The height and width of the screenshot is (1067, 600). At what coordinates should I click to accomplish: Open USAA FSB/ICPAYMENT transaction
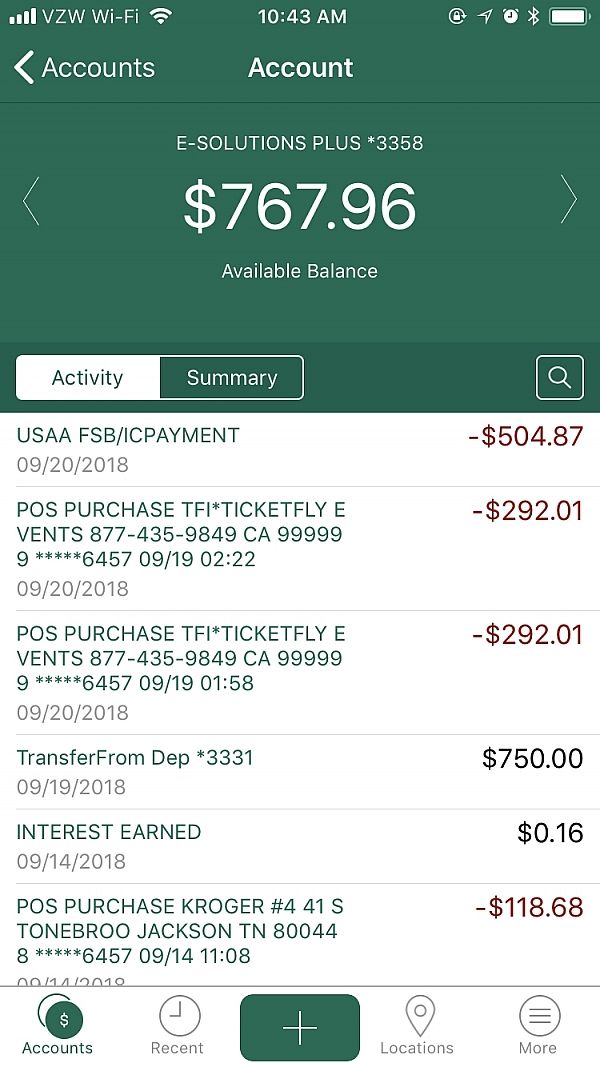[x=300, y=450]
